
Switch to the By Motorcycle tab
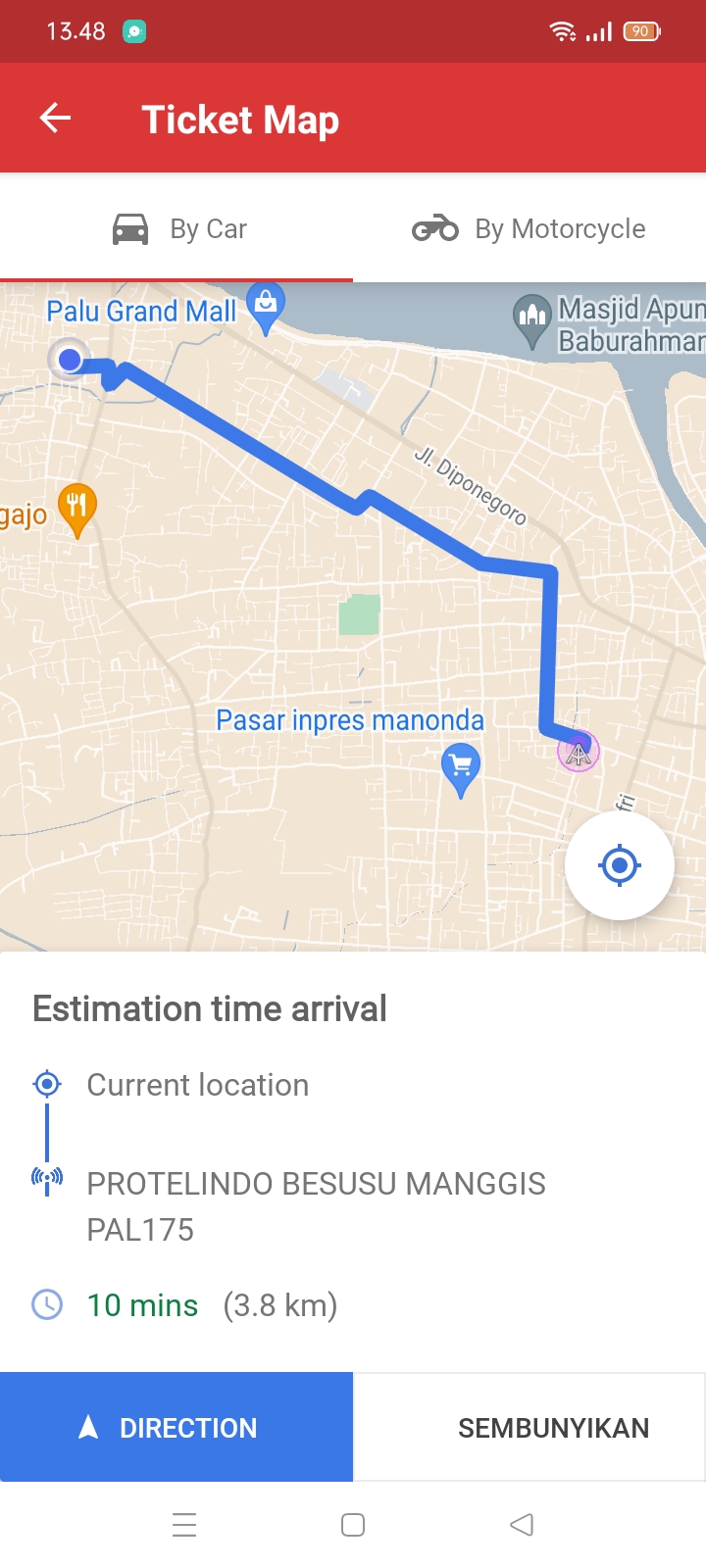tap(529, 229)
